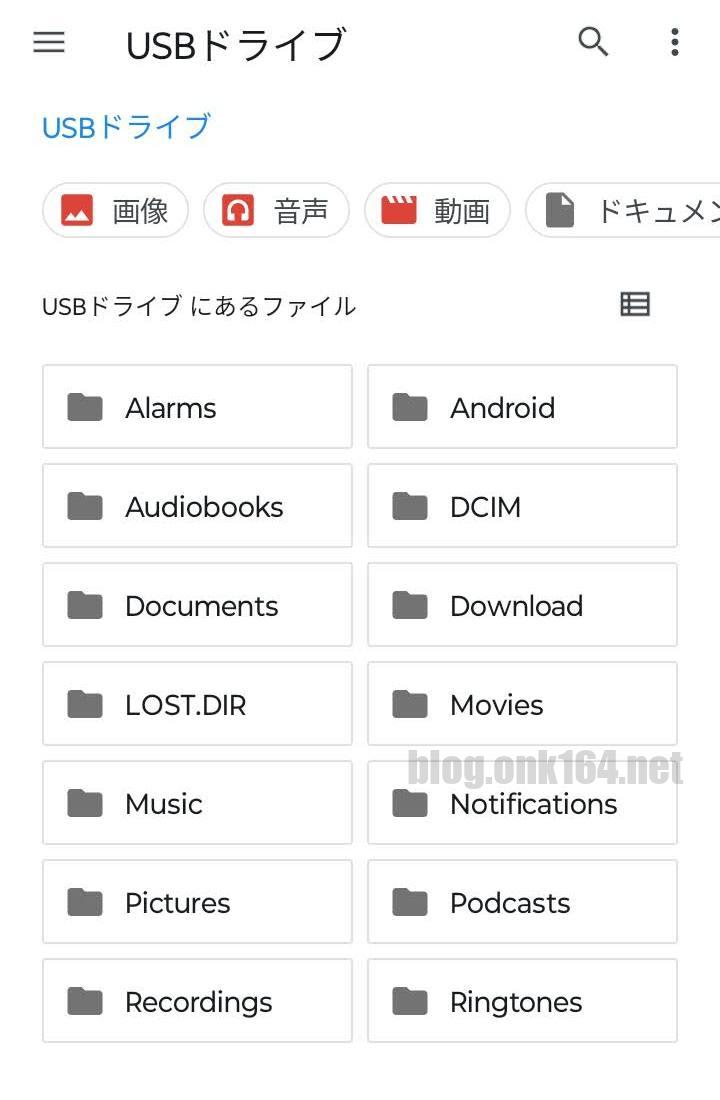The width and height of the screenshot is (720, 1100).
Task: Open the Recordings folder
Action: point(197,1001)
